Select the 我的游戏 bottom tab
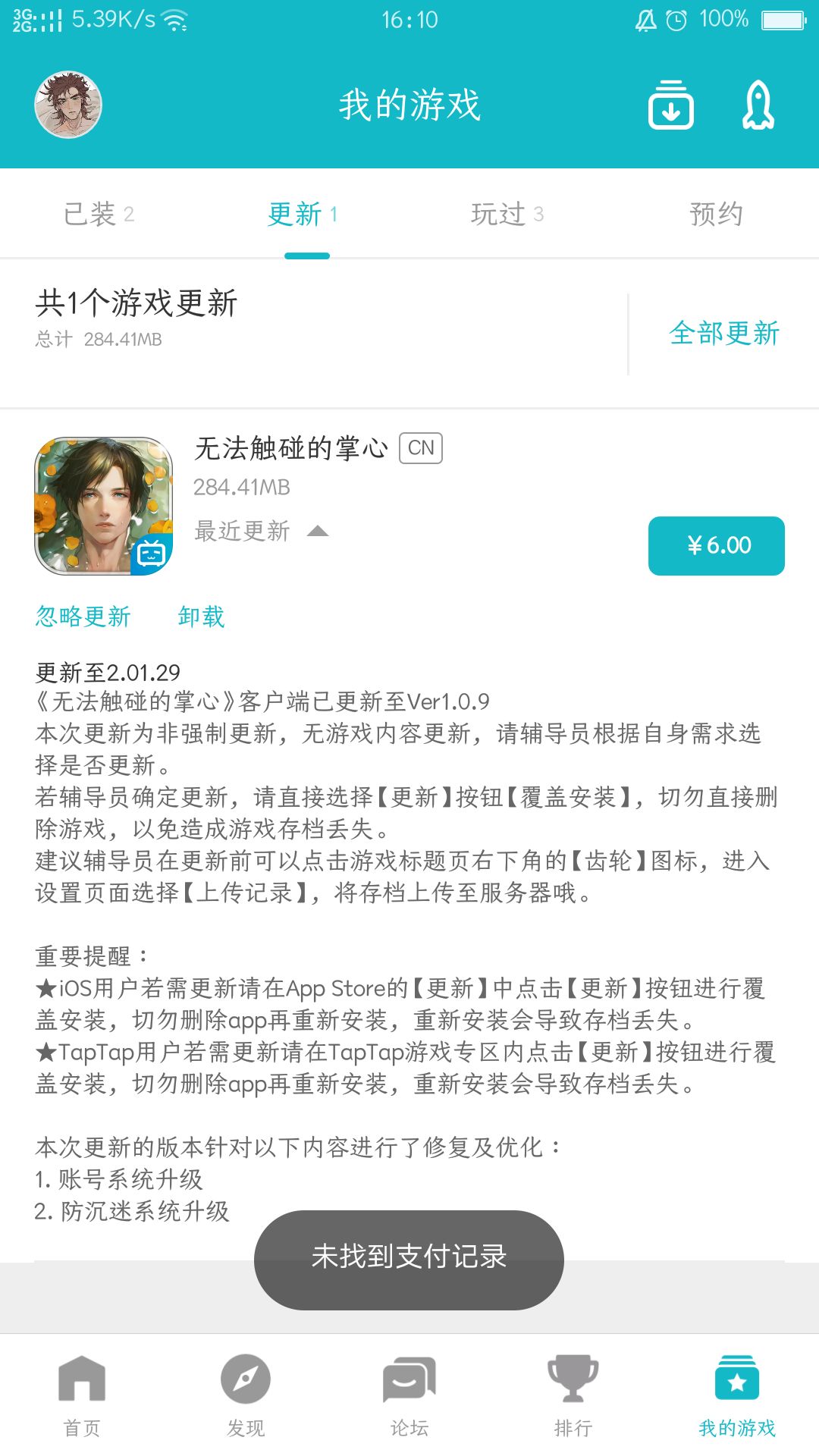The width and height of the screenshot is (819, 1456). (x=737, y=1395)
